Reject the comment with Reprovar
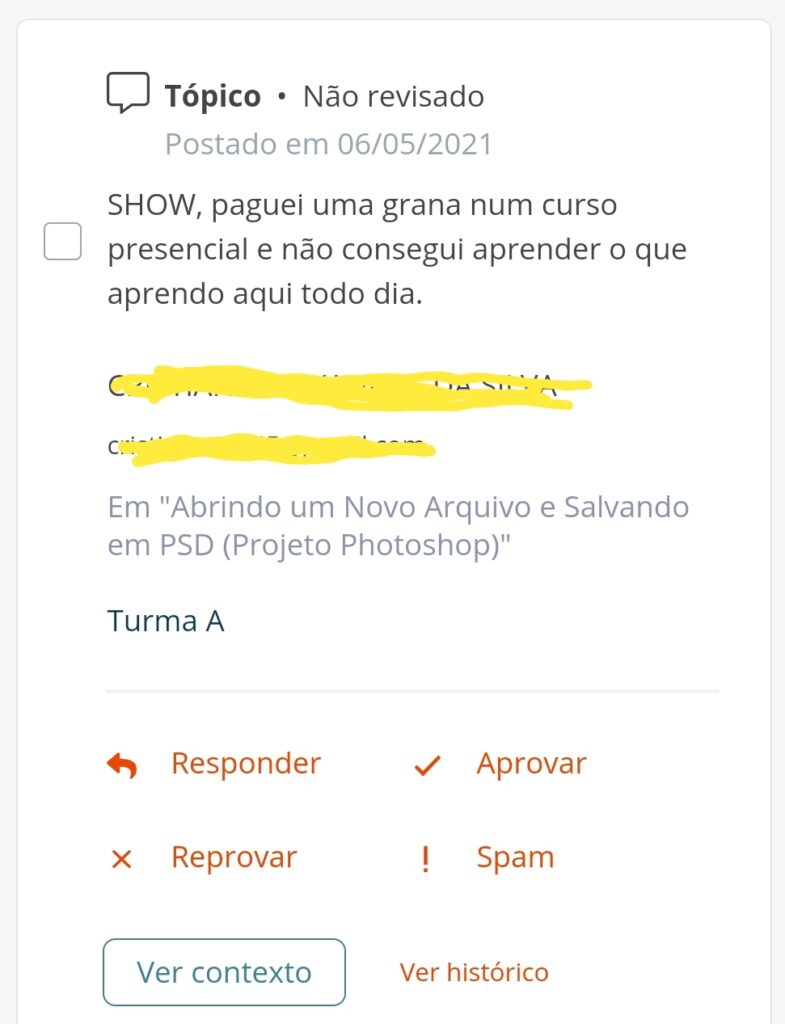785x1024 pixels. pyautogui.click(x=233, y=857)
